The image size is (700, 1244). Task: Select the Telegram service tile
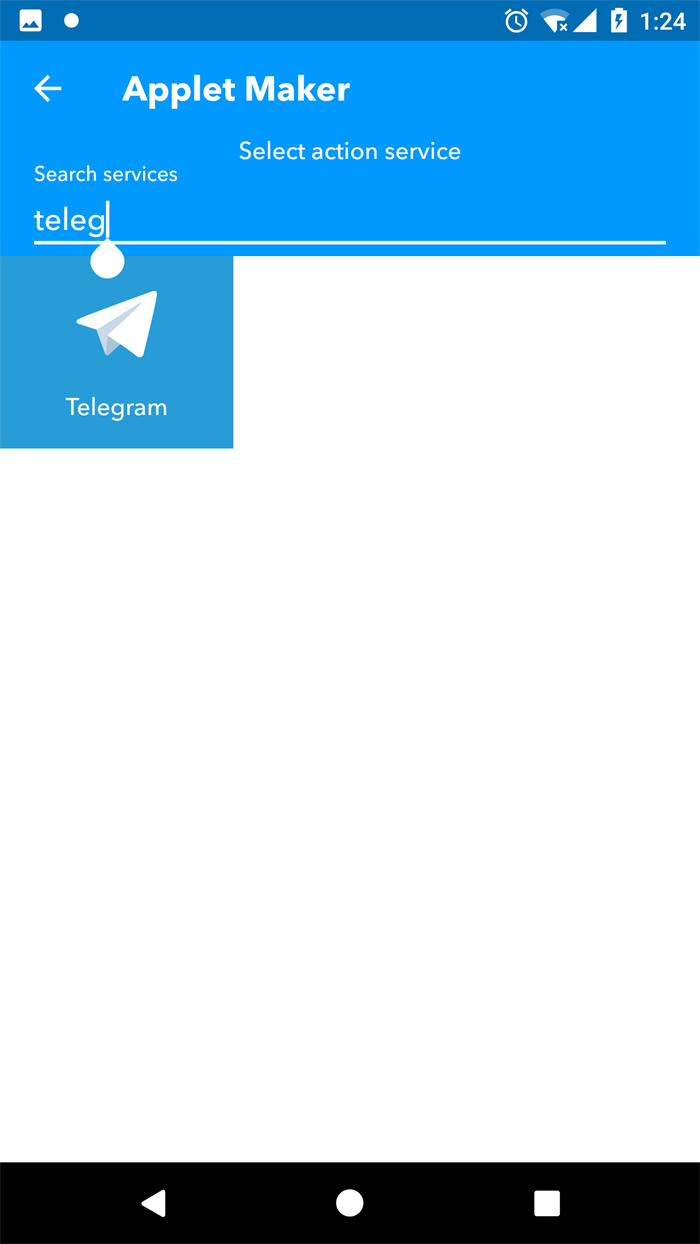(x=116, y=352)
